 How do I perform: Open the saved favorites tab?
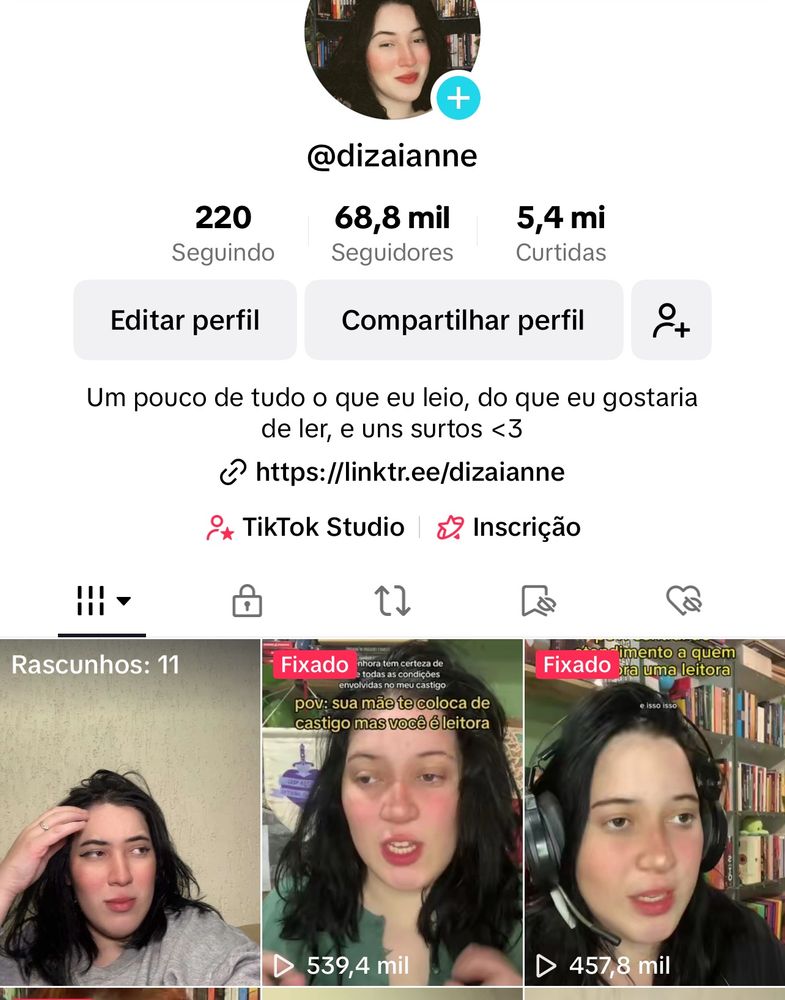pos(538,601)
